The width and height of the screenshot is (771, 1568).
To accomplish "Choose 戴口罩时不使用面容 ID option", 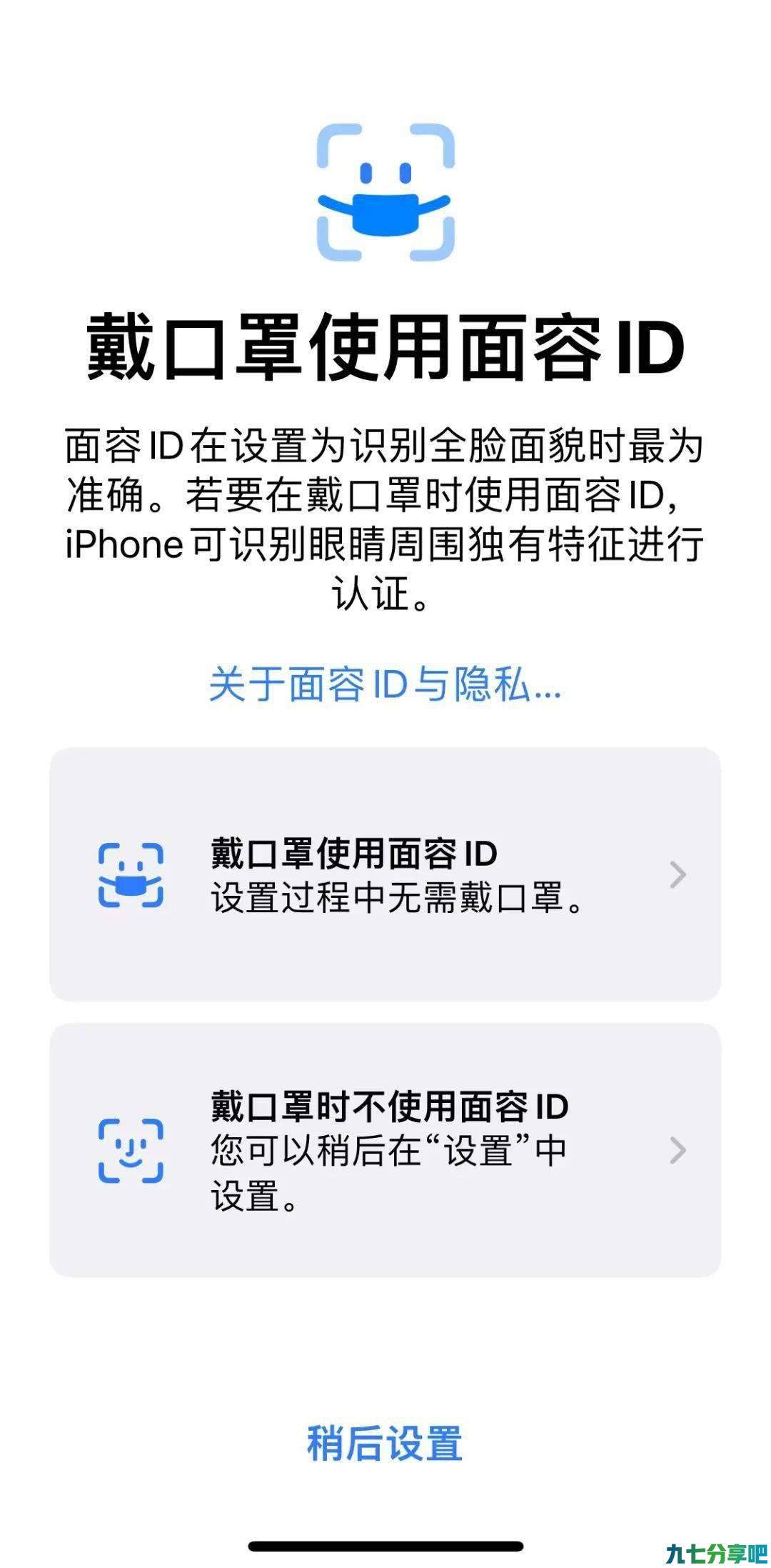I will tap(385, 1150).
